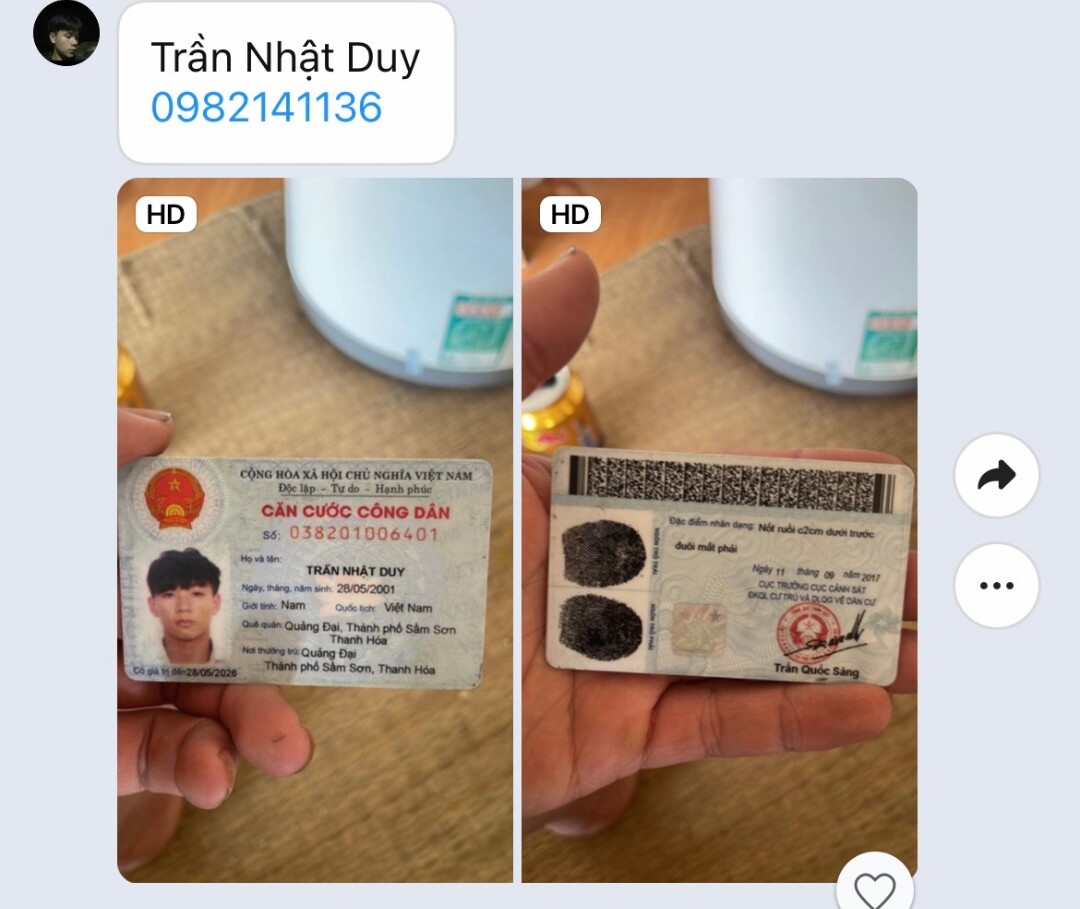Forward the photos with the share arrow

click(996, 476)
